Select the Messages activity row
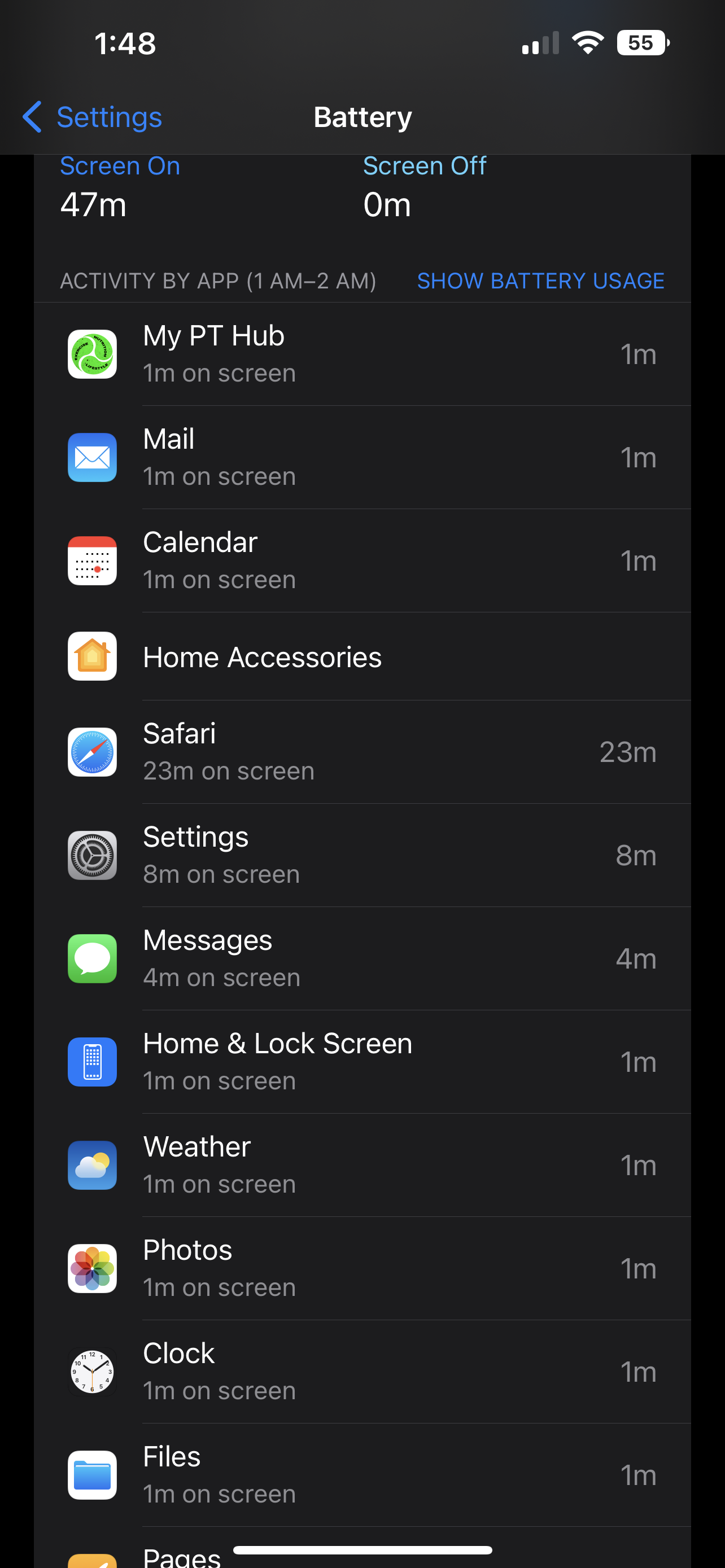The image size is (725, 1568). 362,959
